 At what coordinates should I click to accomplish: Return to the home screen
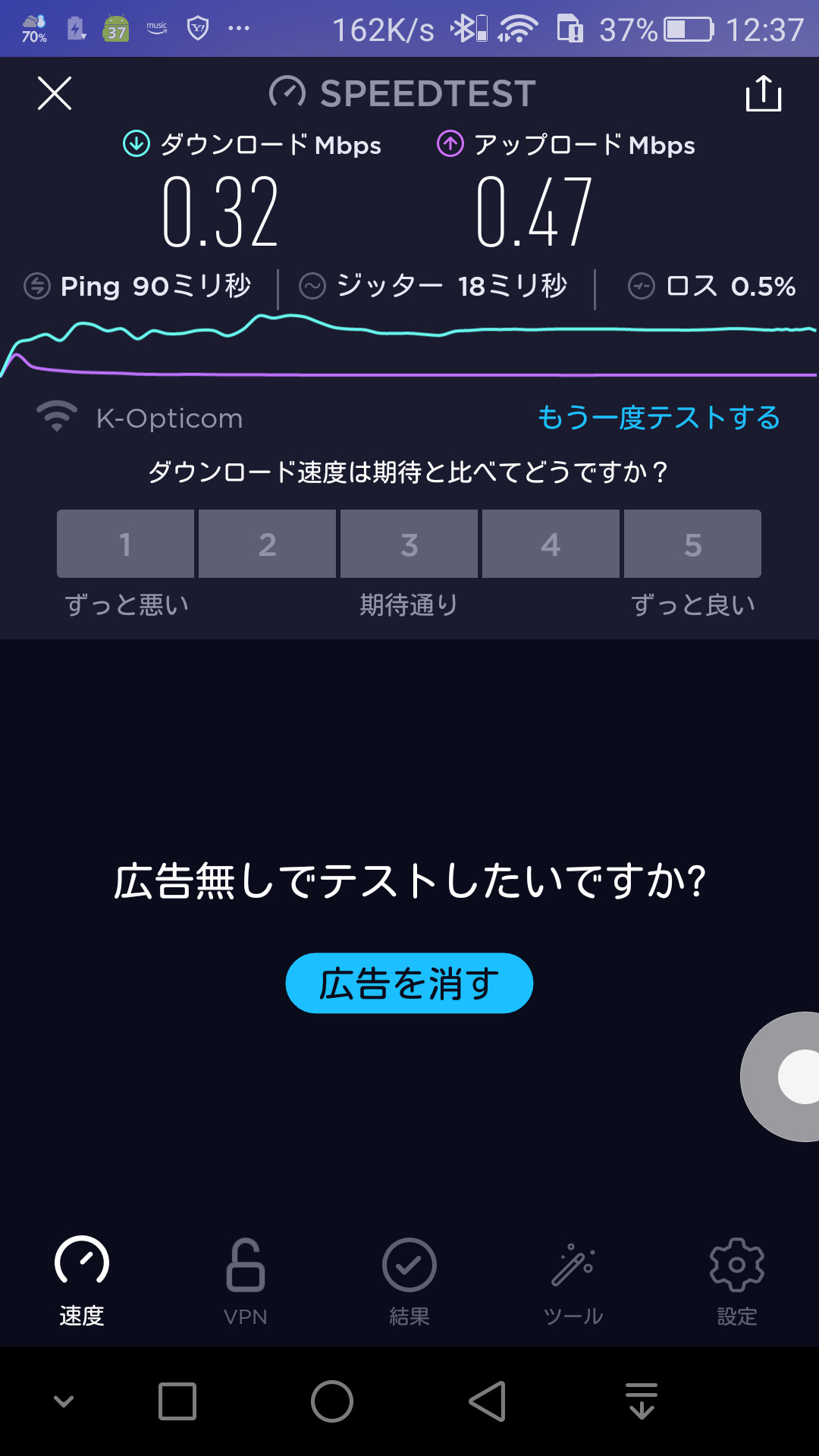(332, 1401)
